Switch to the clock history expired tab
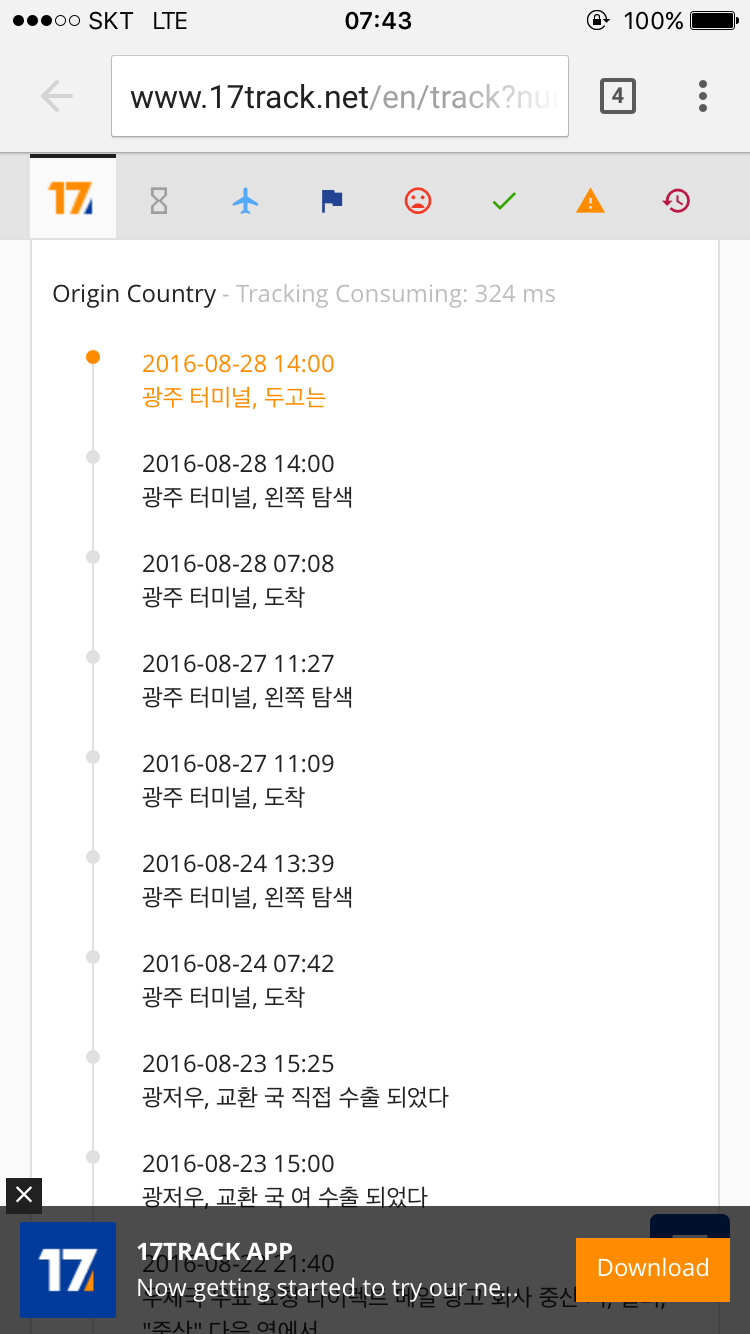 pyautogui.click(x=677, y=201)
